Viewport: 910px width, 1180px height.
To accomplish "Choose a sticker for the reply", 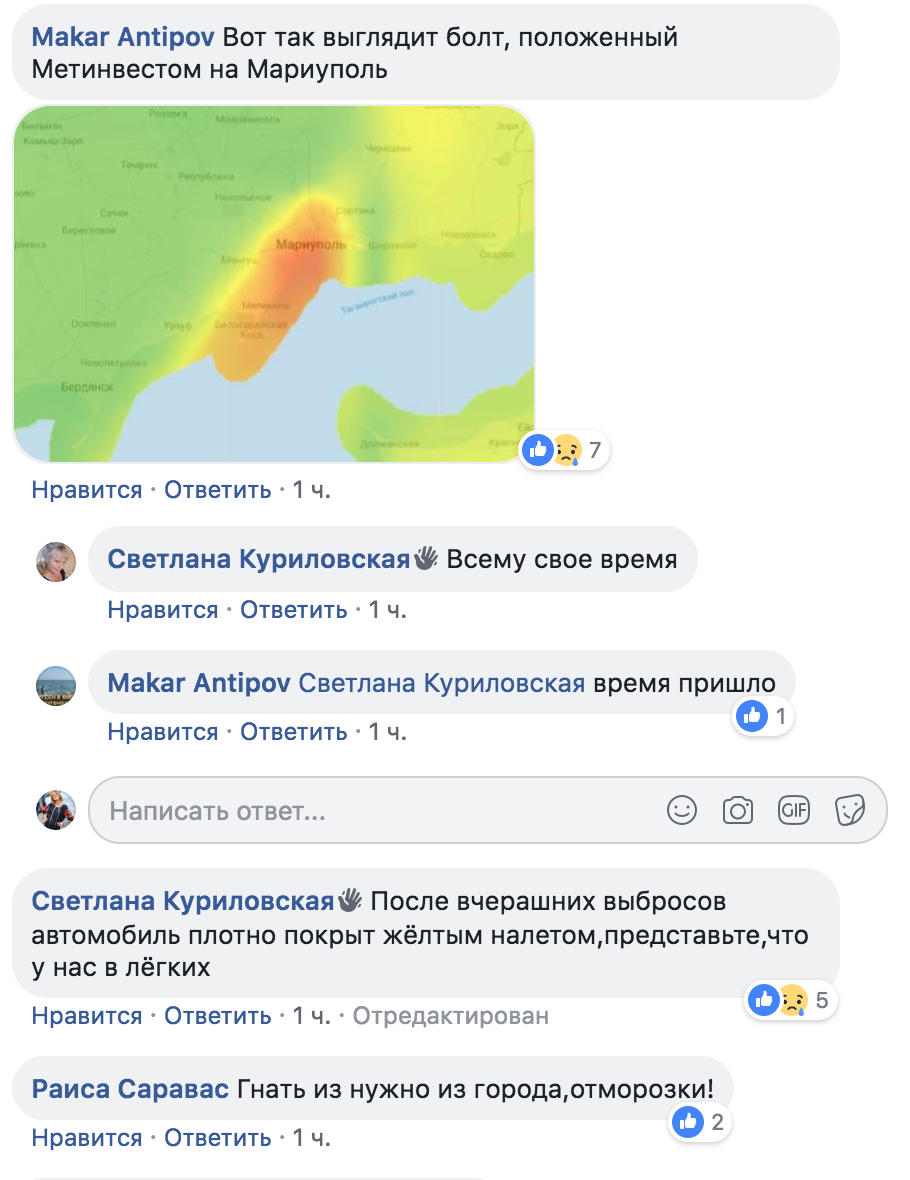I will point(850,810).
